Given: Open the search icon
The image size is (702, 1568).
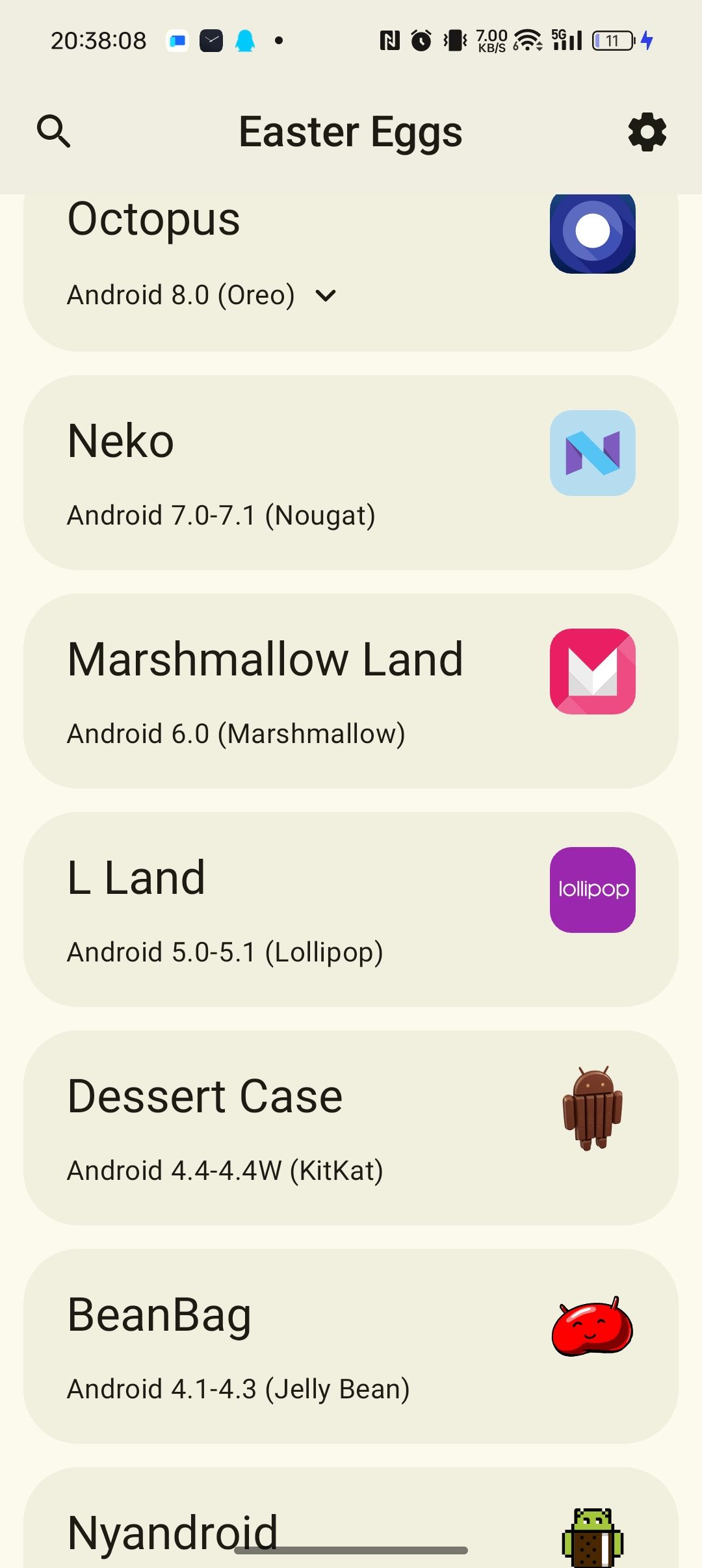Looking at the screenshot, I should (x=53, y=132).
